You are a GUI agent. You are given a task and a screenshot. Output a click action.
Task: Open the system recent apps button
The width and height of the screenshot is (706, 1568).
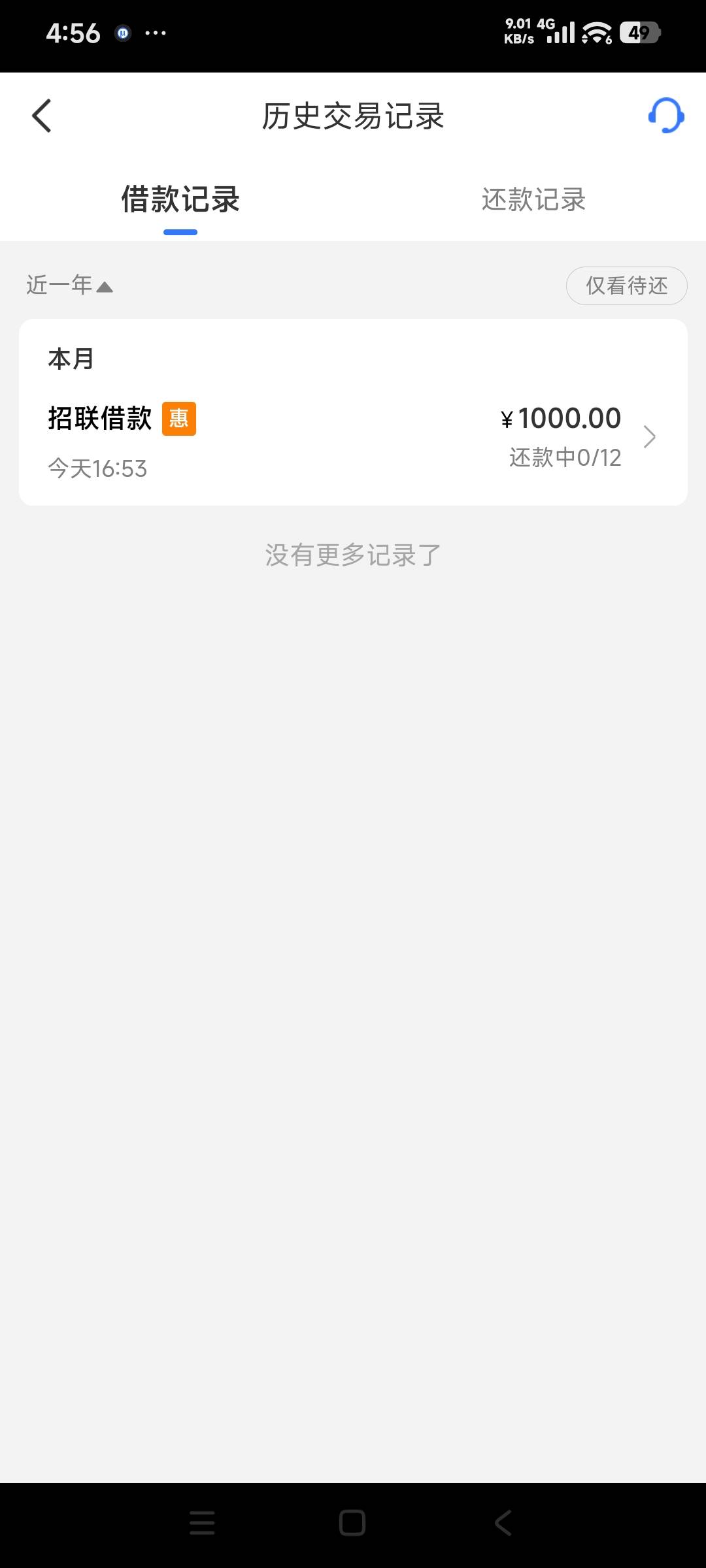point(202,1523)
